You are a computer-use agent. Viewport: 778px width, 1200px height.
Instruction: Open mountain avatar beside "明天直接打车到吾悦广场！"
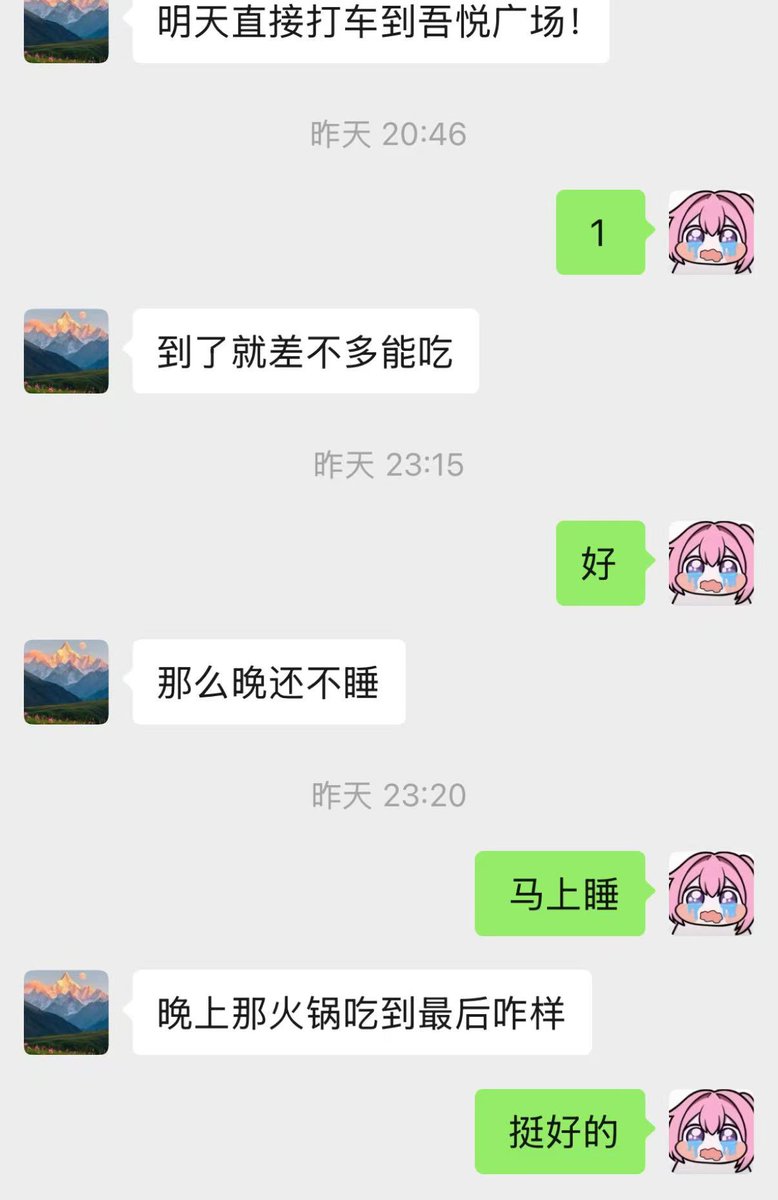pyautogui.click(x=66, y=30)
